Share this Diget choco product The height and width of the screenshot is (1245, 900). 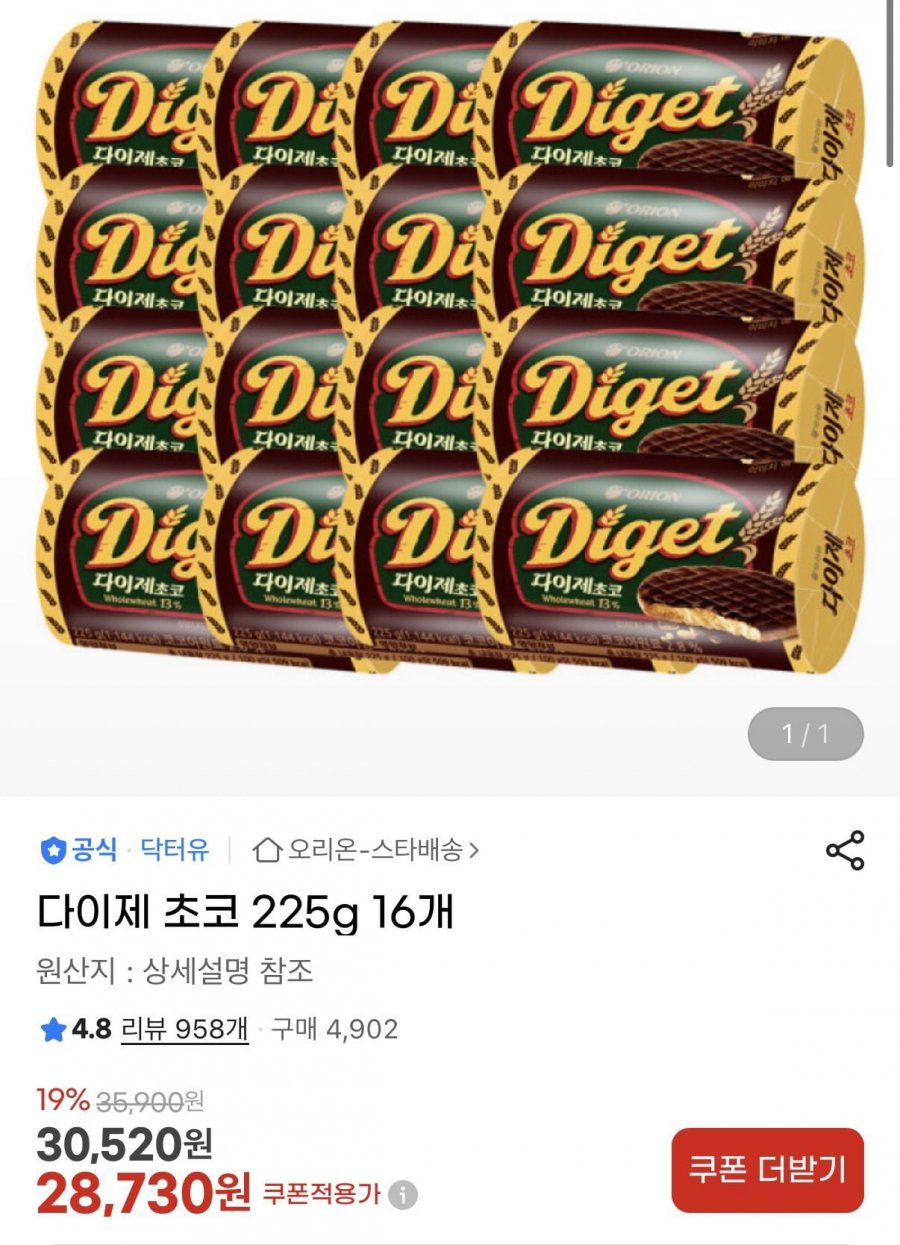[844, 851]
